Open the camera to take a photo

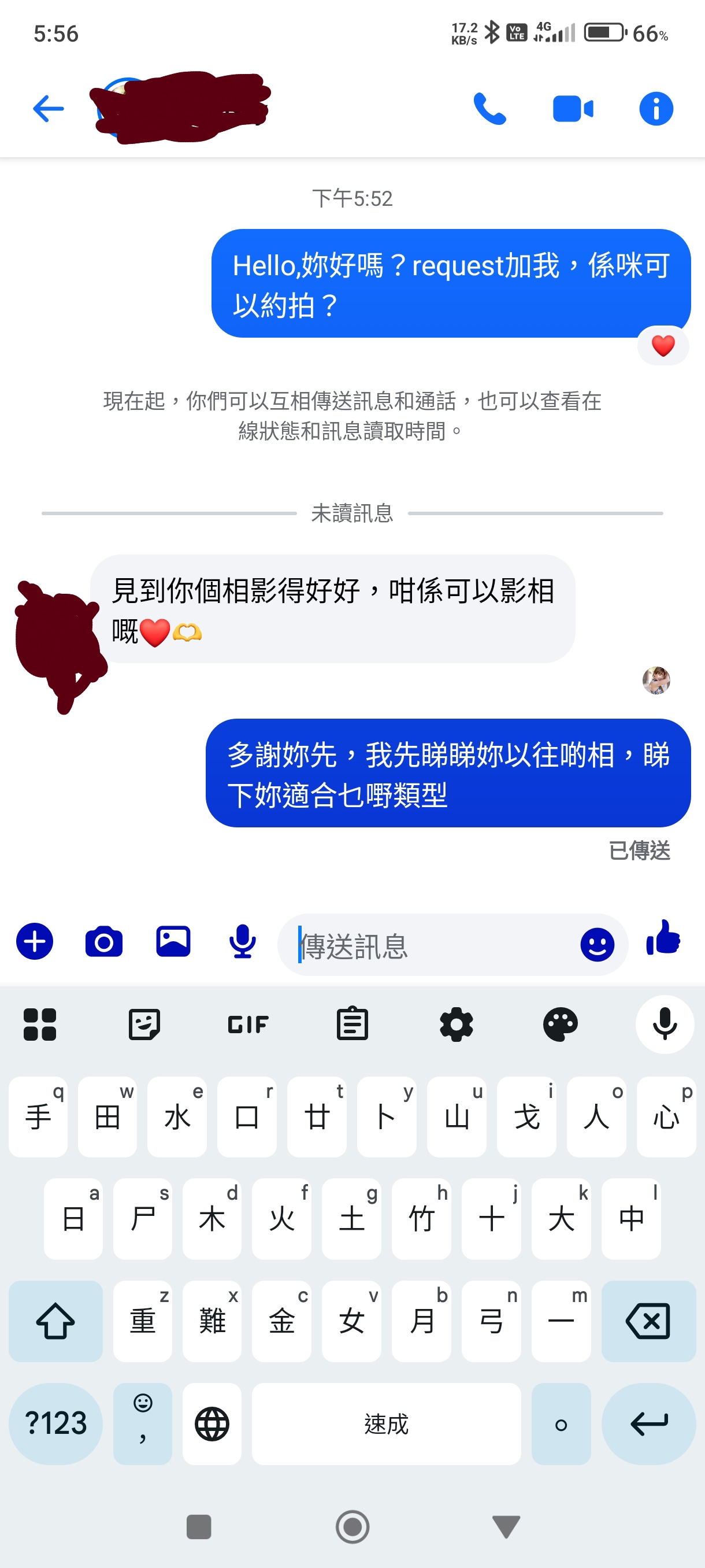(104, 942)
